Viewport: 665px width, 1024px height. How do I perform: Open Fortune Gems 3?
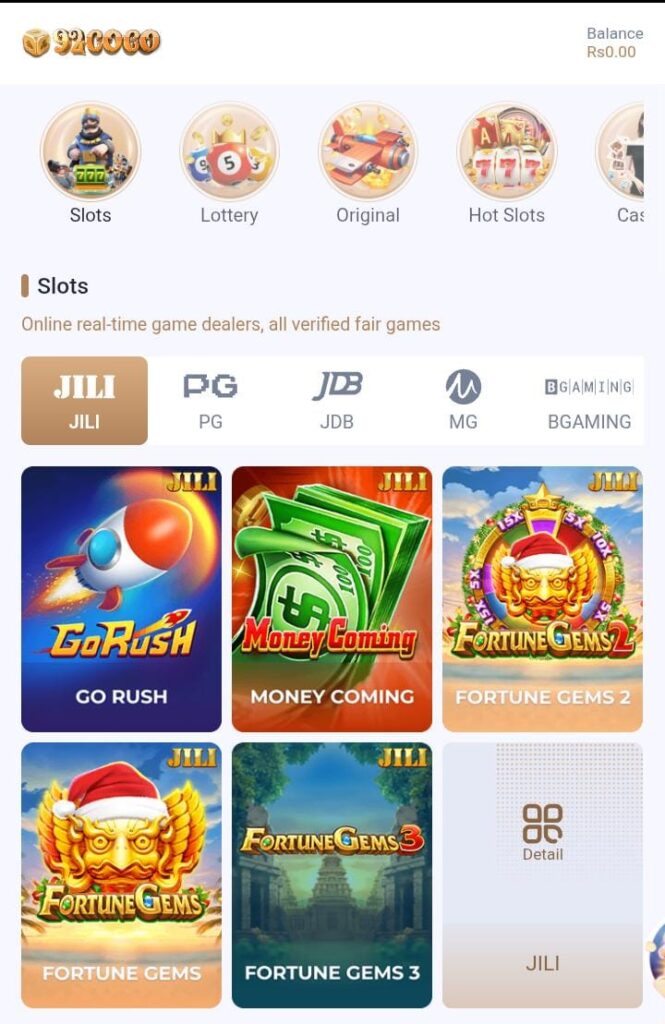tap(332, 874)
